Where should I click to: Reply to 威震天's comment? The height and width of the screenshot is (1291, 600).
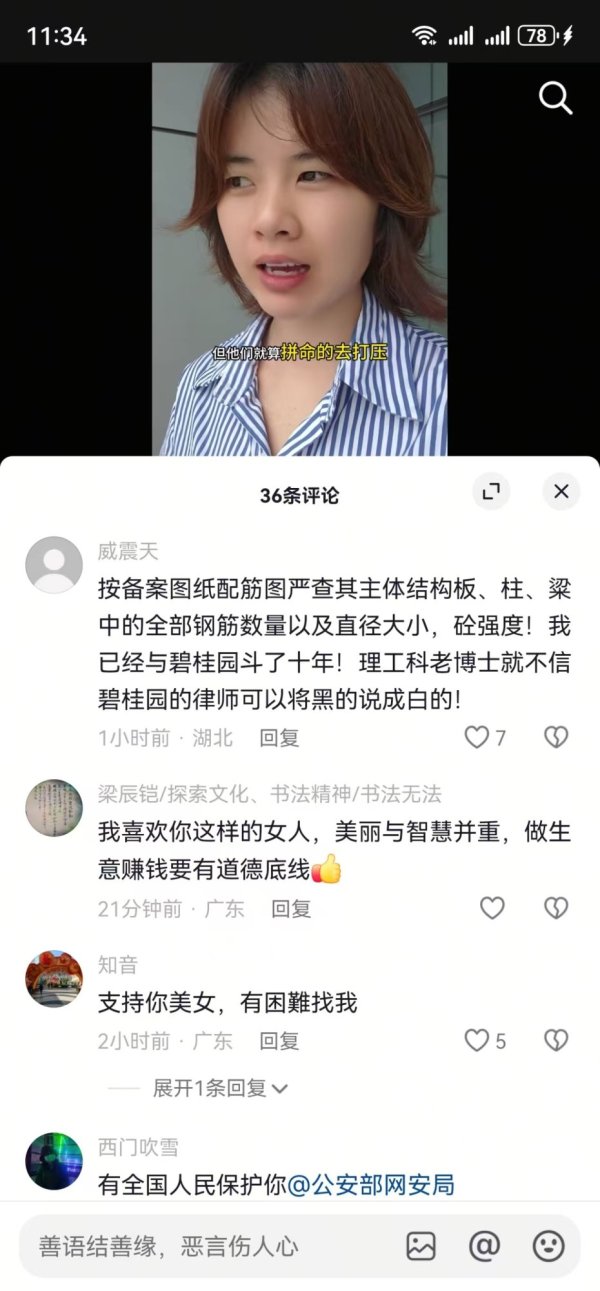[x=279, y=738]
